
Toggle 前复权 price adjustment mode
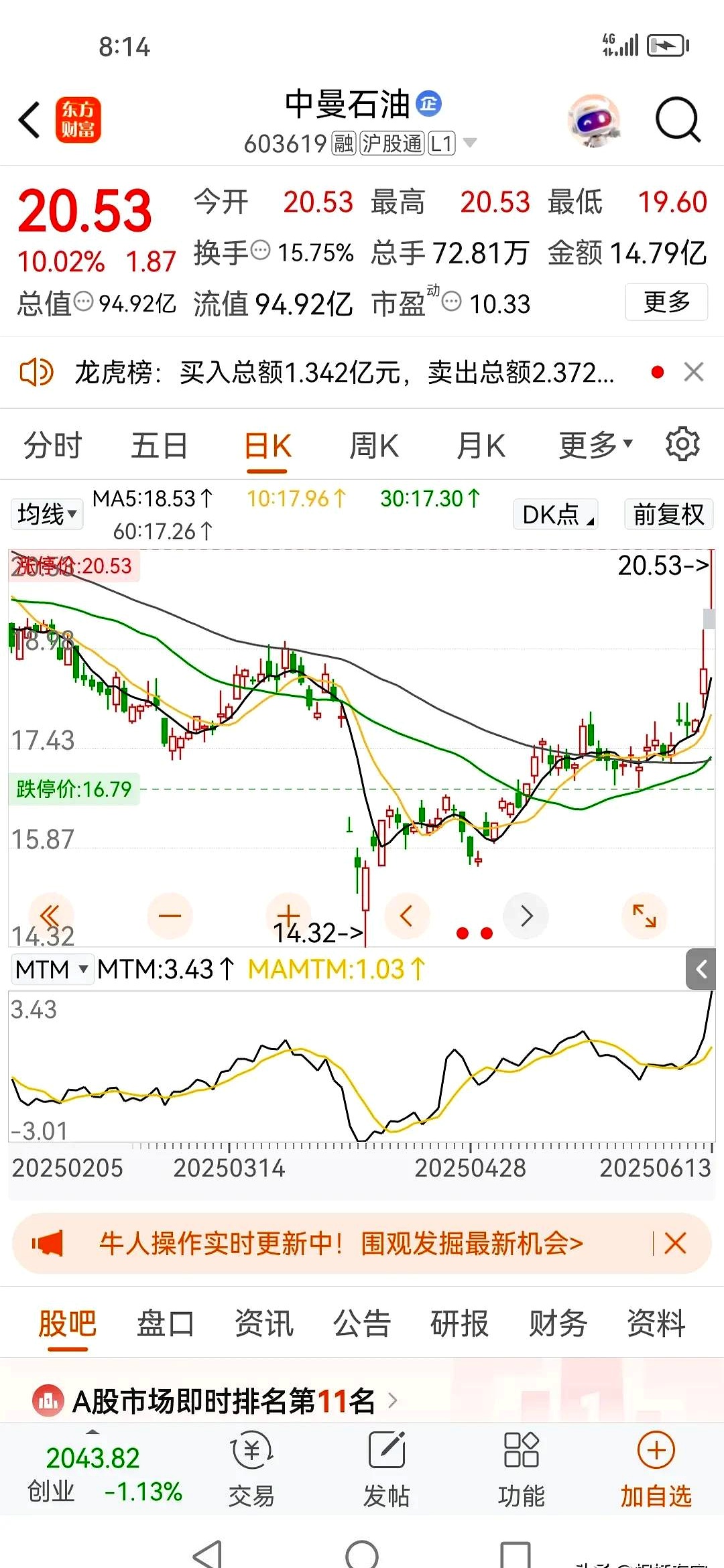pos(668,515)
